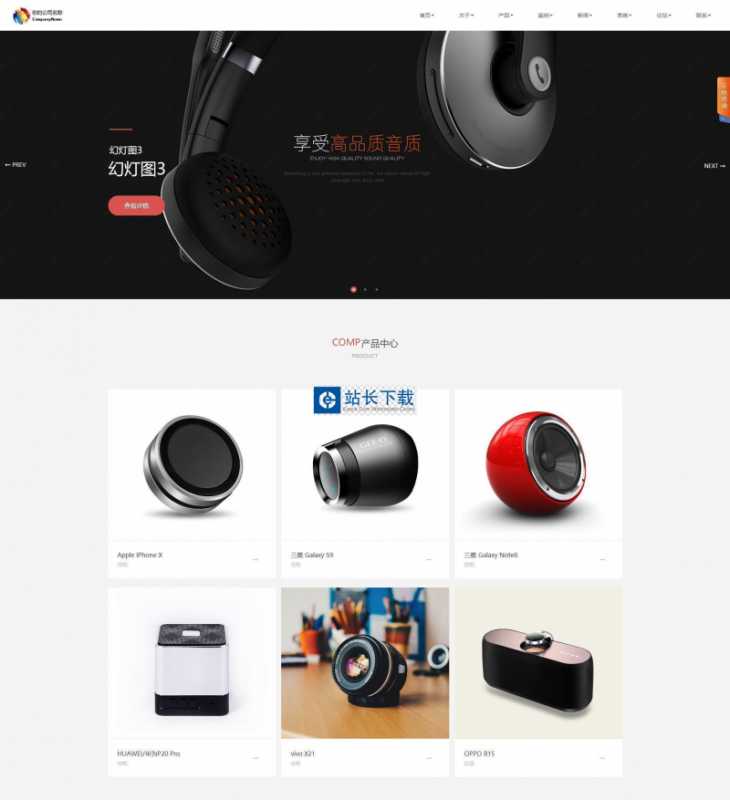This screenshot has height=800, width=730.
Task: Select the third slide indicator dot
Action: [x=377, y=289]
